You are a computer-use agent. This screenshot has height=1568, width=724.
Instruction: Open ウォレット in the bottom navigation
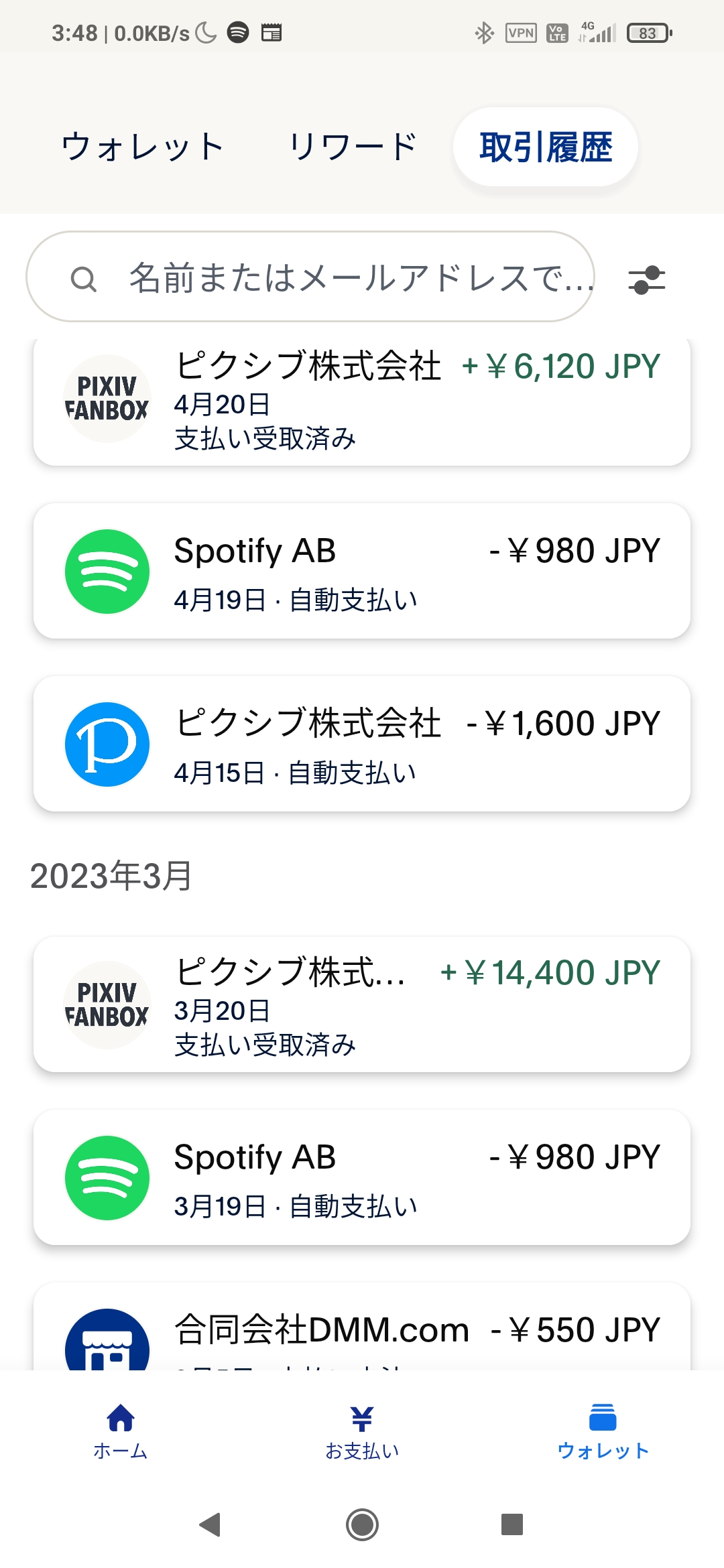click(603, 1431)
